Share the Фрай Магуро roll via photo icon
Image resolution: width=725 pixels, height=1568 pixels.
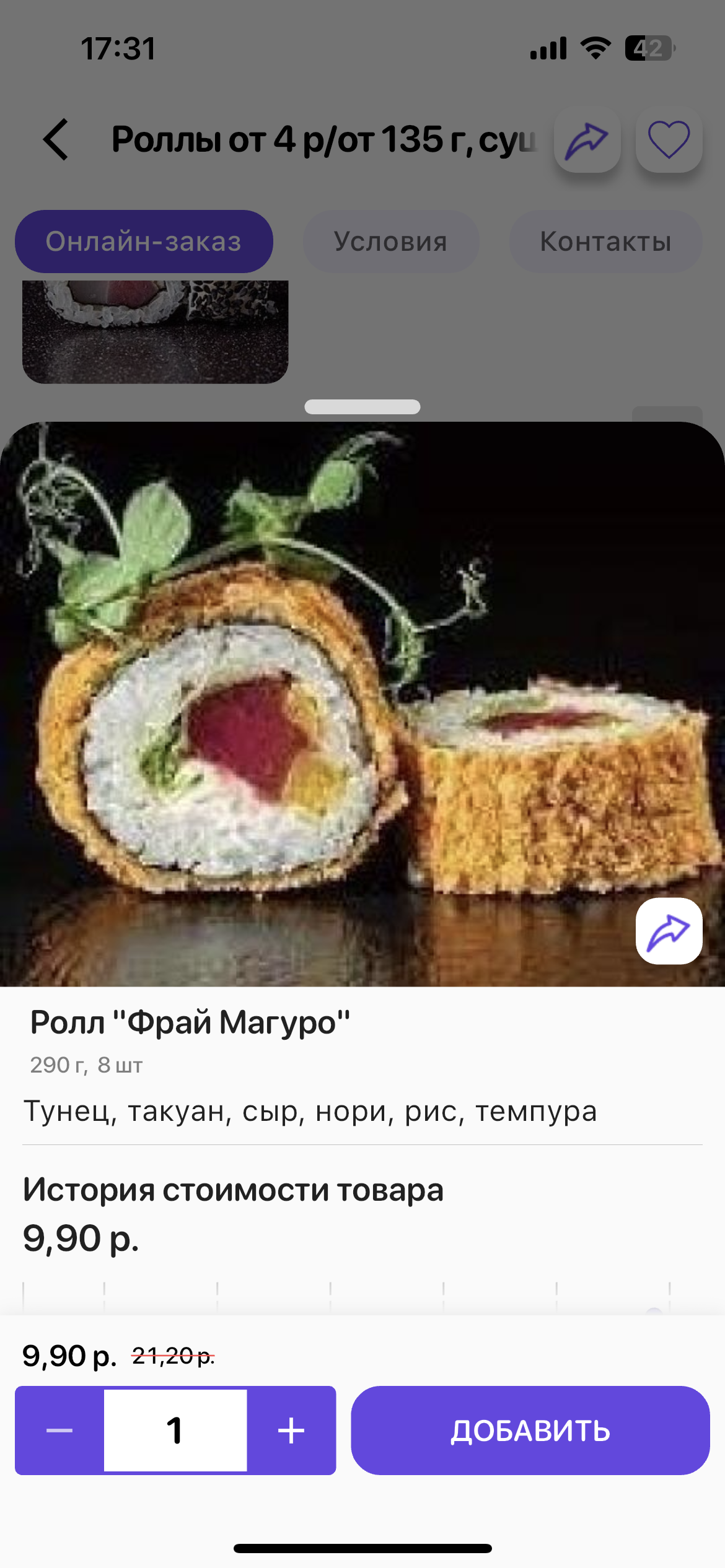pos(669,931)
